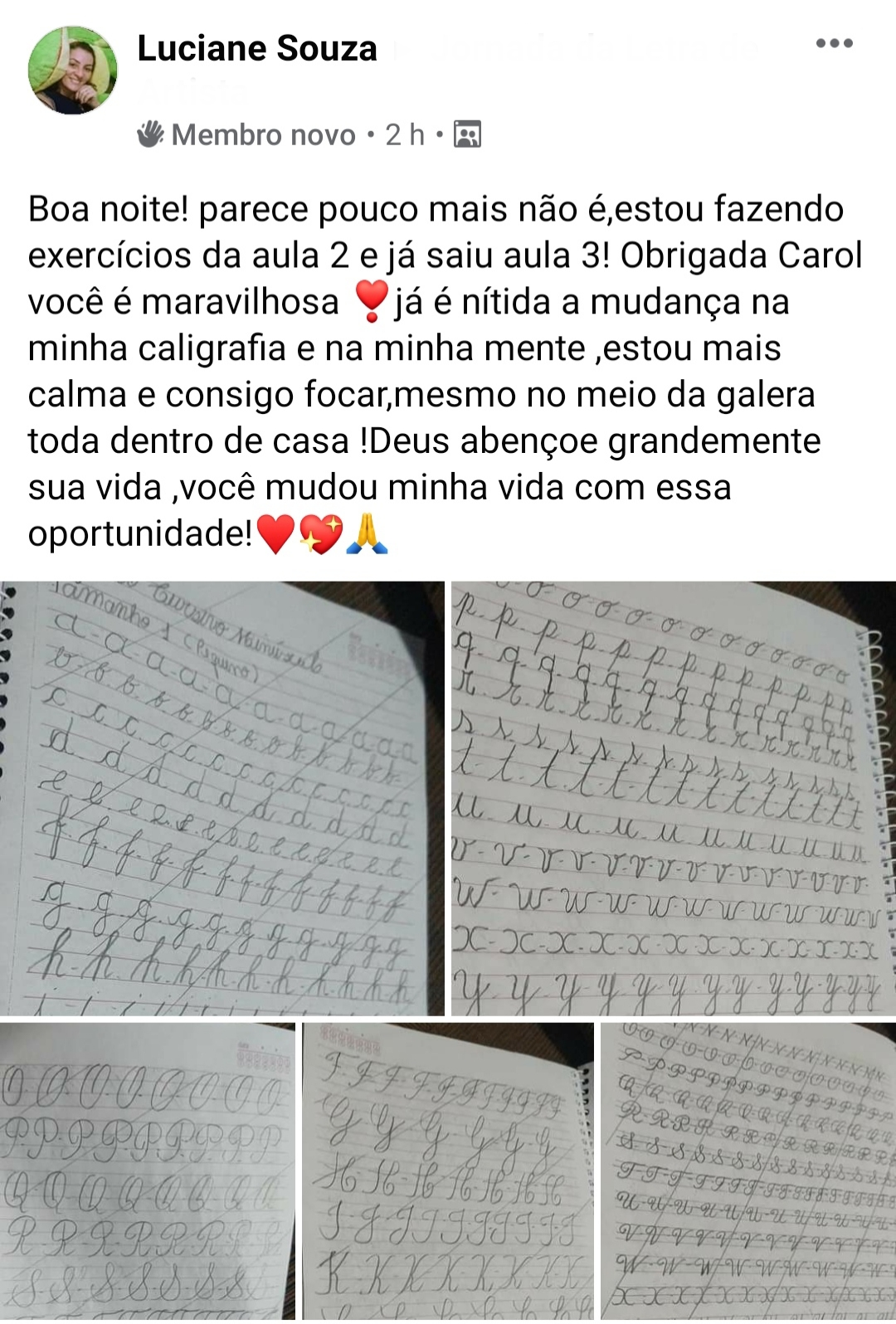896x1324 pixels.
Task: Open Luciane Souza's profile picture
Action: coord(73,71)
